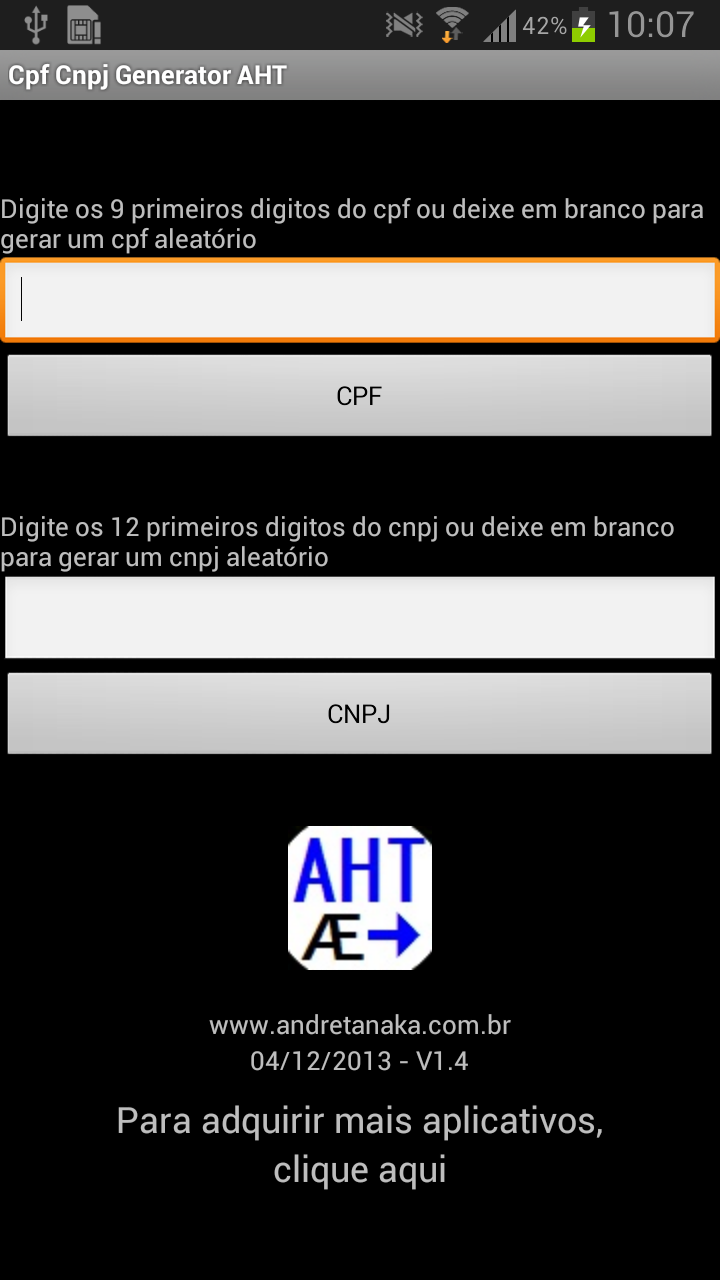Screen dimensions: 720x1280
Task: Tap the 42% battery percentage text
Action: (x=543, y=22)
